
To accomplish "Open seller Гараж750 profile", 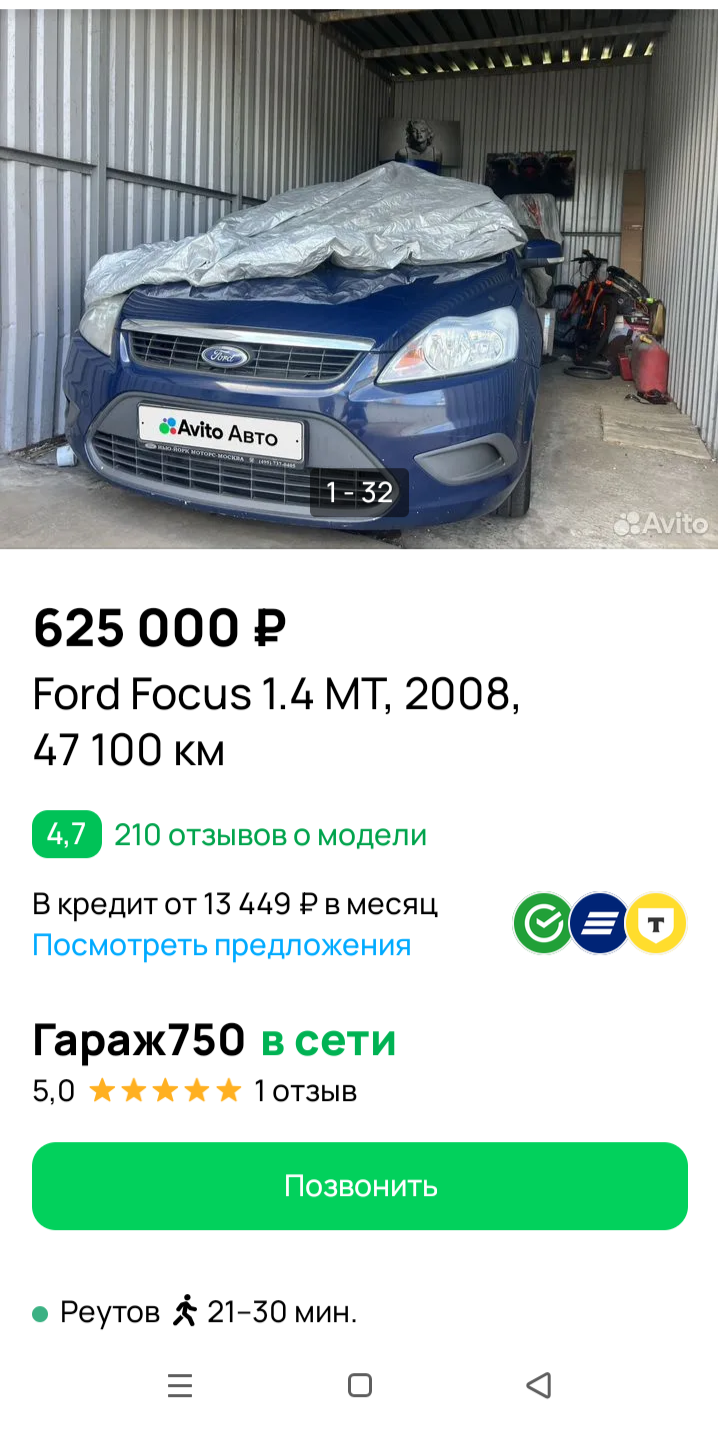I will tap(139, 1041).
